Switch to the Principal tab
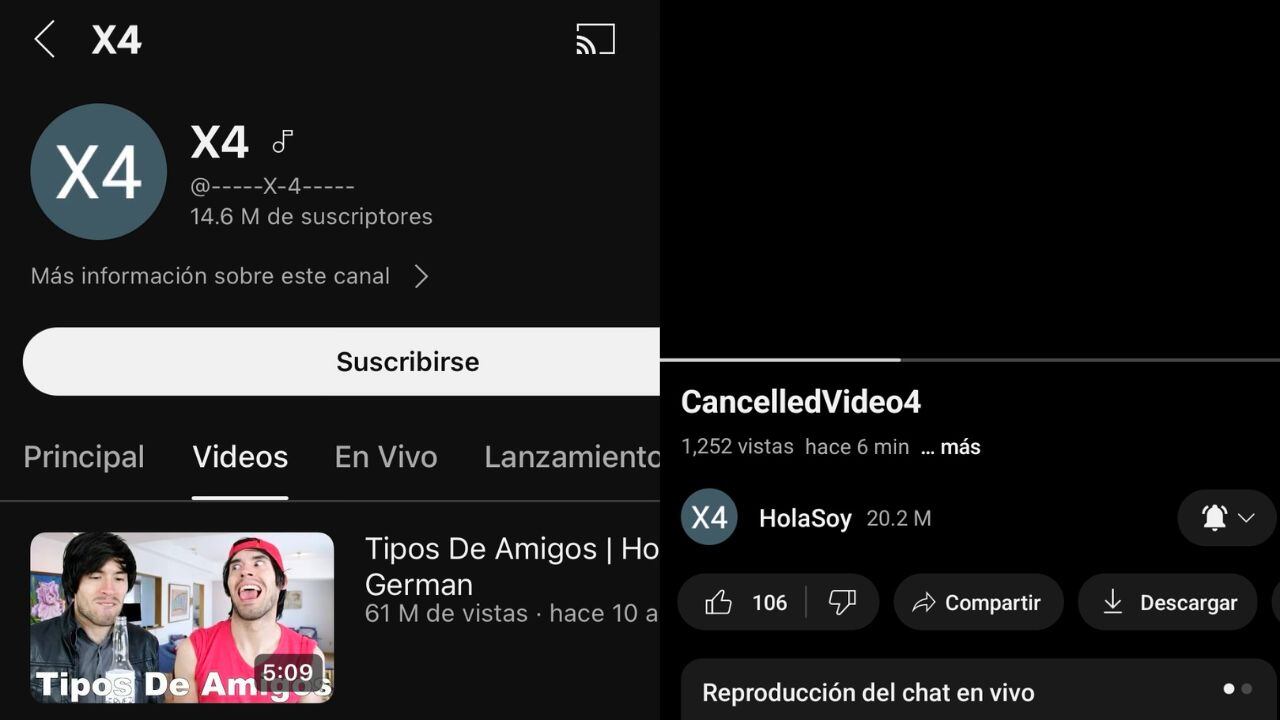Image resolution: width=1280 pixels, height=720 pixels. (x=84, y=457)
